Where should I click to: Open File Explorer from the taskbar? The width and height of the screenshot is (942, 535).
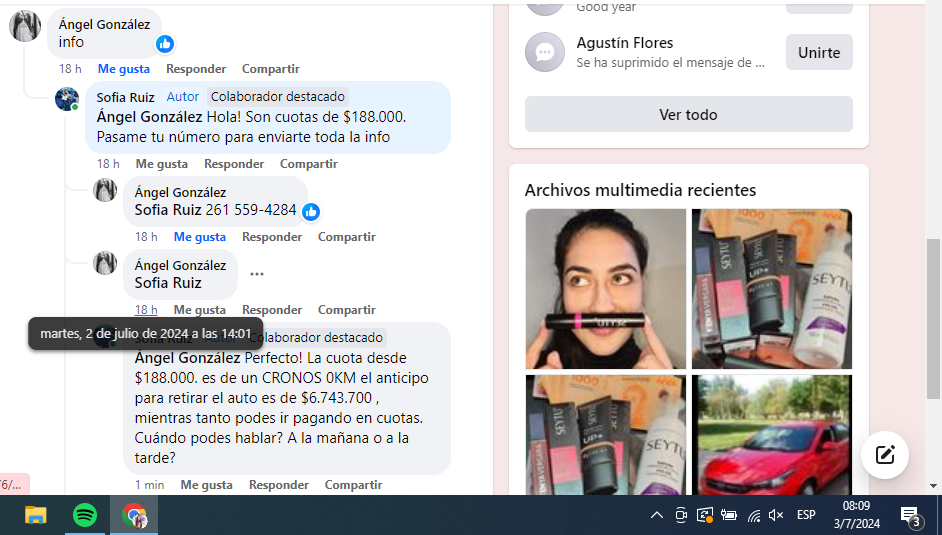[x=36, y=515]
